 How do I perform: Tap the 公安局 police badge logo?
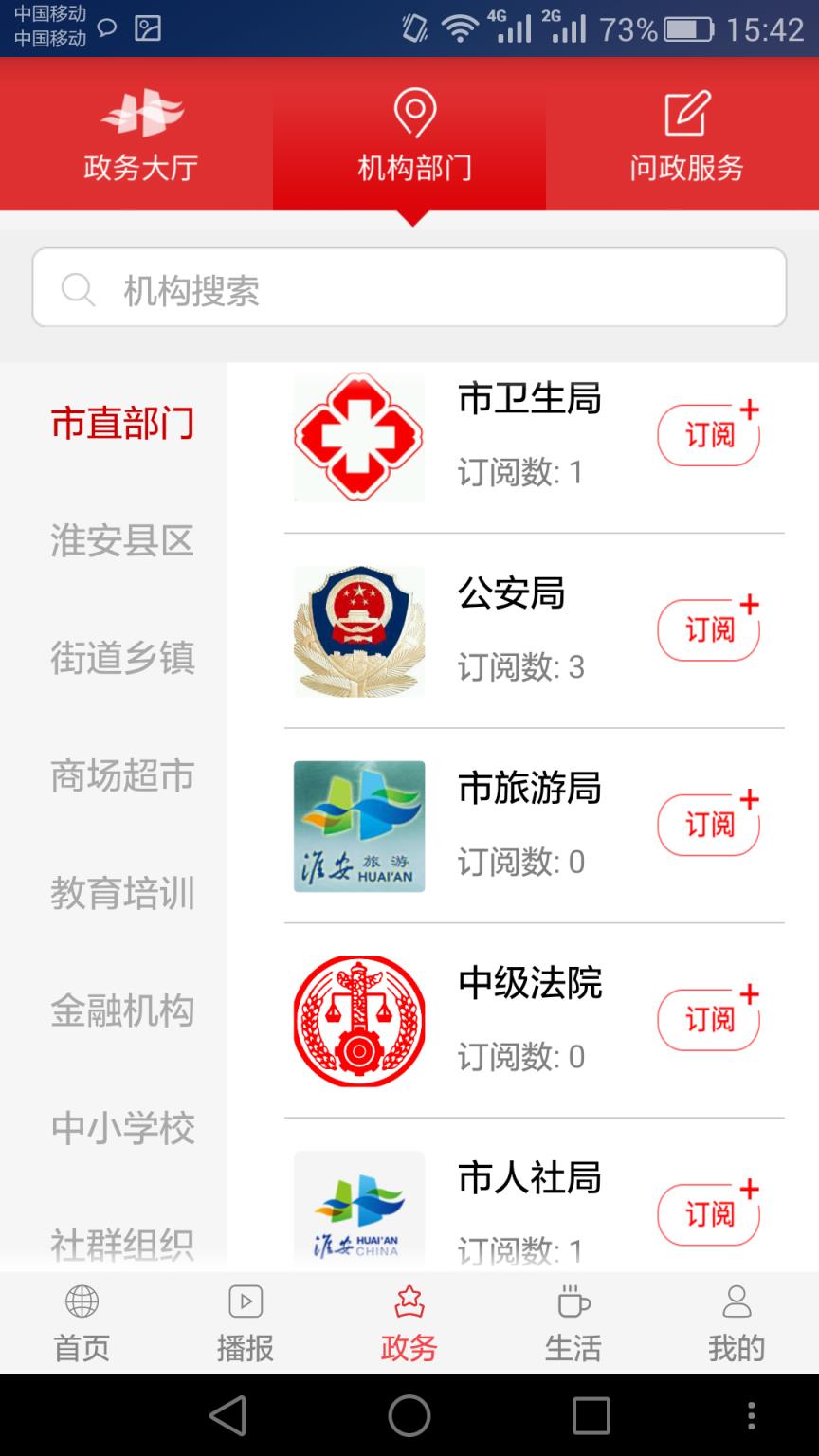coord(358,631)
